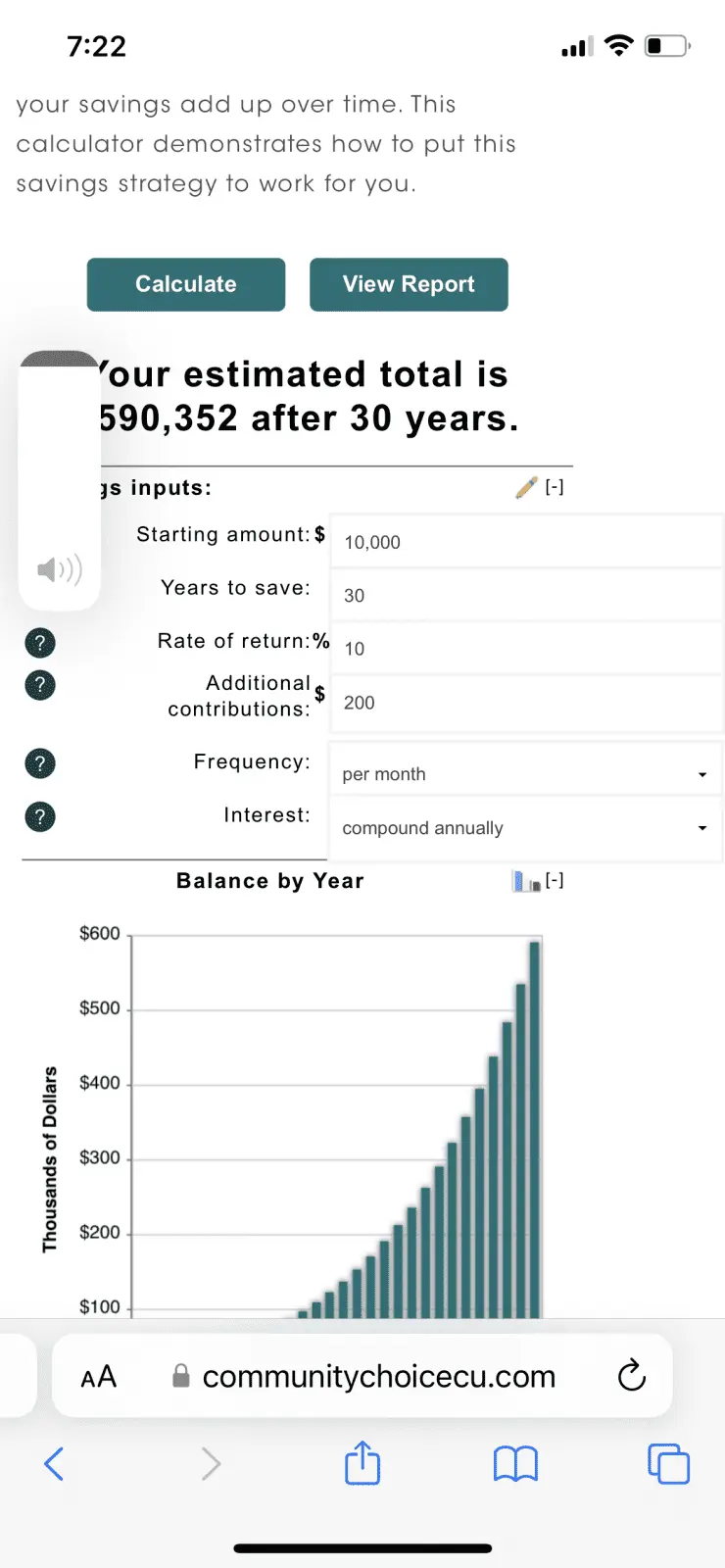Collapse the savings inputs section

555,487
